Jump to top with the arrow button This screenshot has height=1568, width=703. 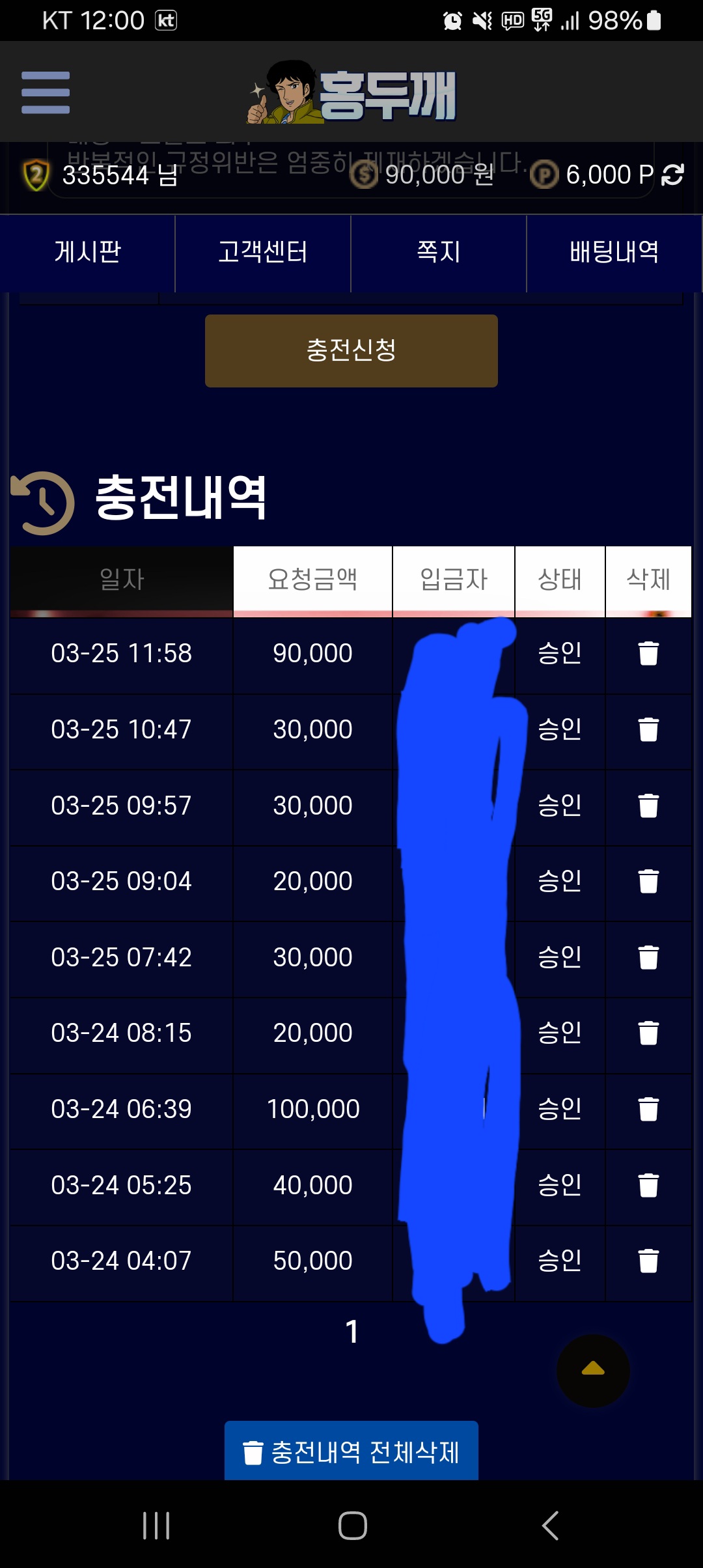593,1371
